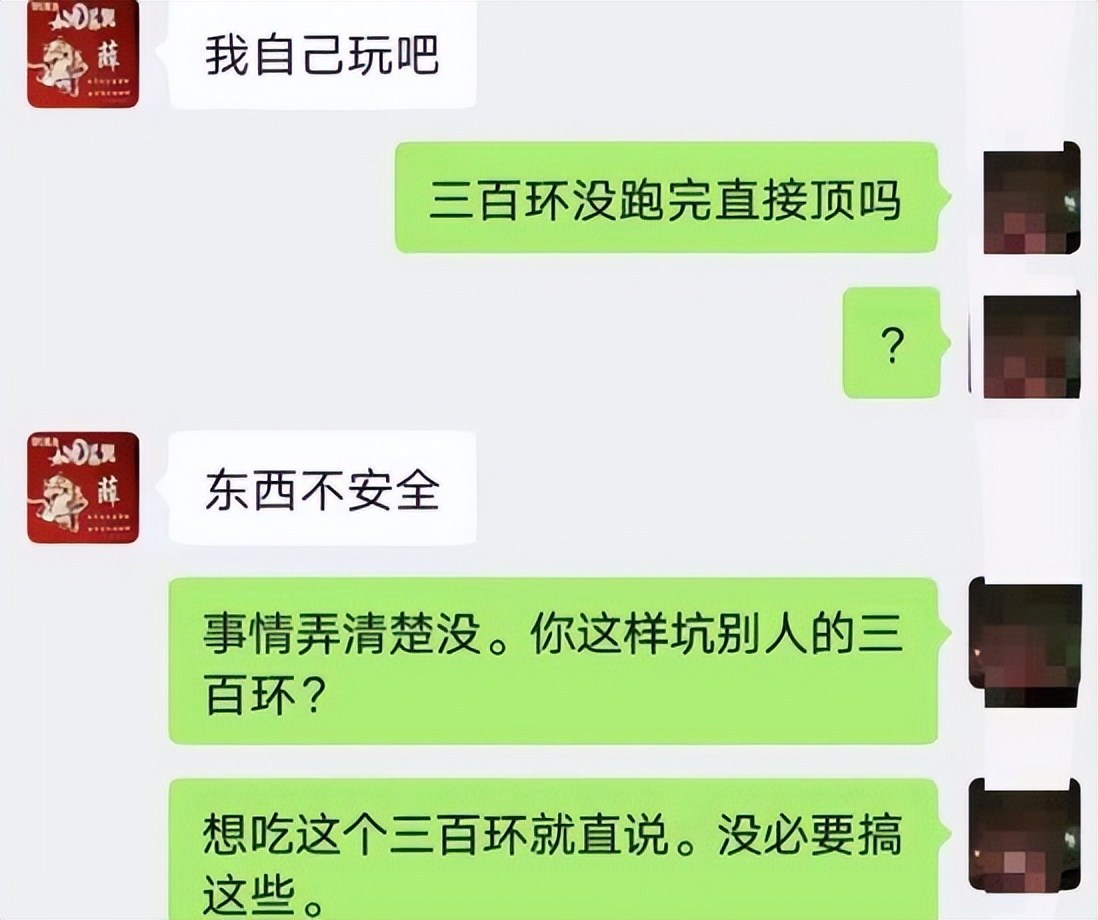Screen dimensions: 1098x920
Task: Open own avatar beside 想吃这个三百环 message
Action: [1026, 836]
